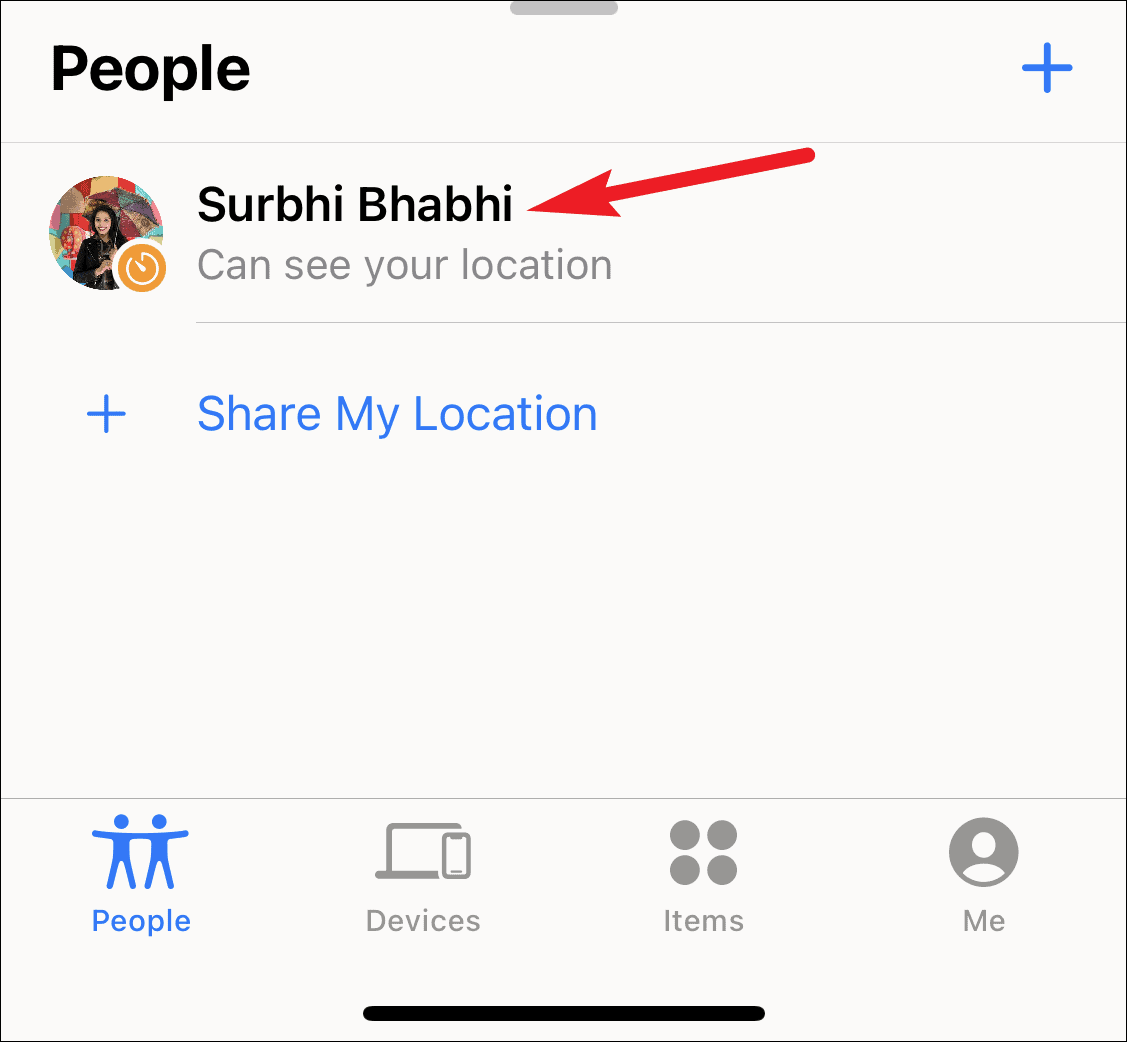Viewport: 1127px width, 1042px height.
Task: Switch to the Devices tab
Action: point(423,875)
